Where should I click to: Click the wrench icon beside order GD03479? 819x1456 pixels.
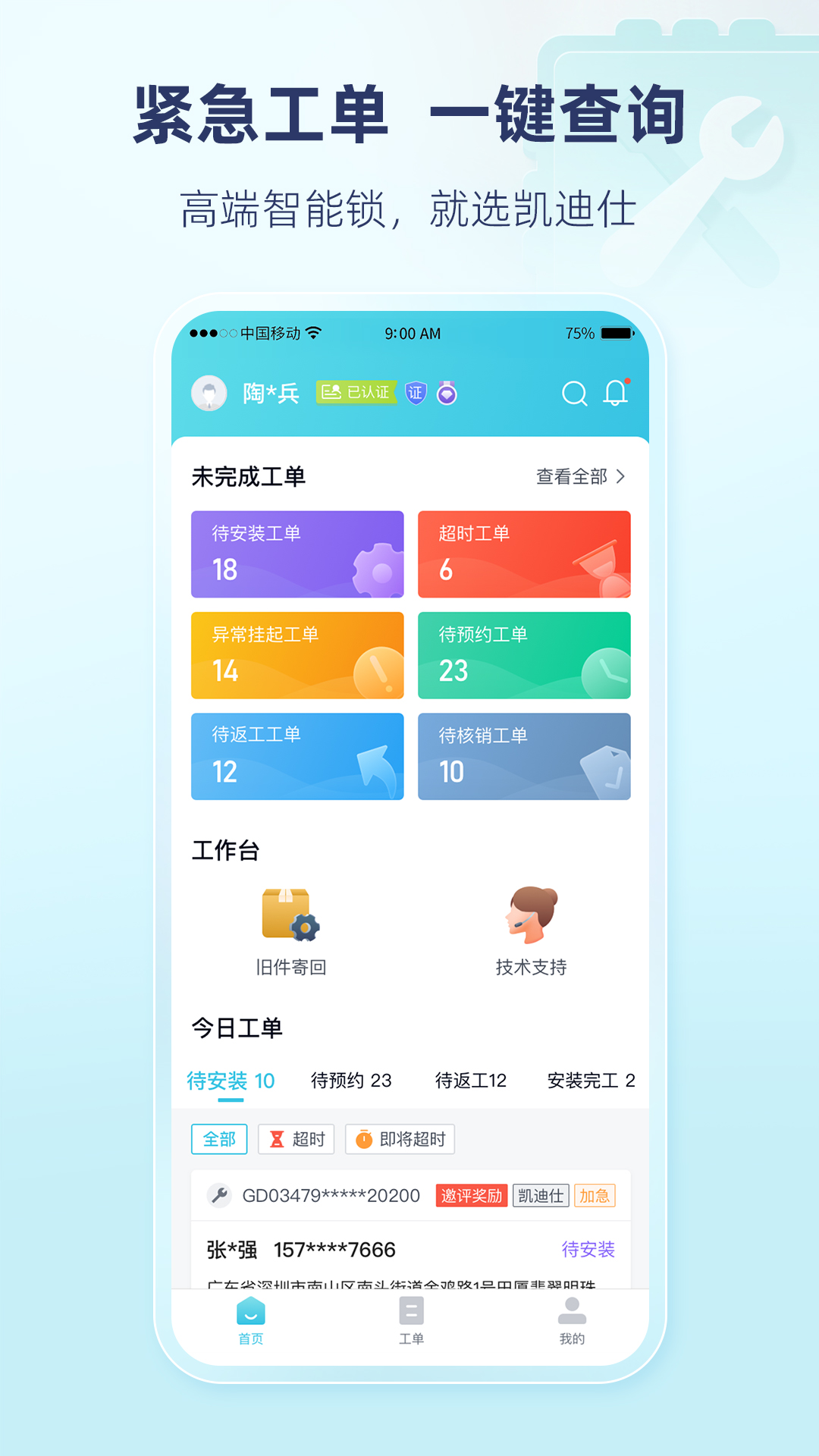(x=218, y=1196)
